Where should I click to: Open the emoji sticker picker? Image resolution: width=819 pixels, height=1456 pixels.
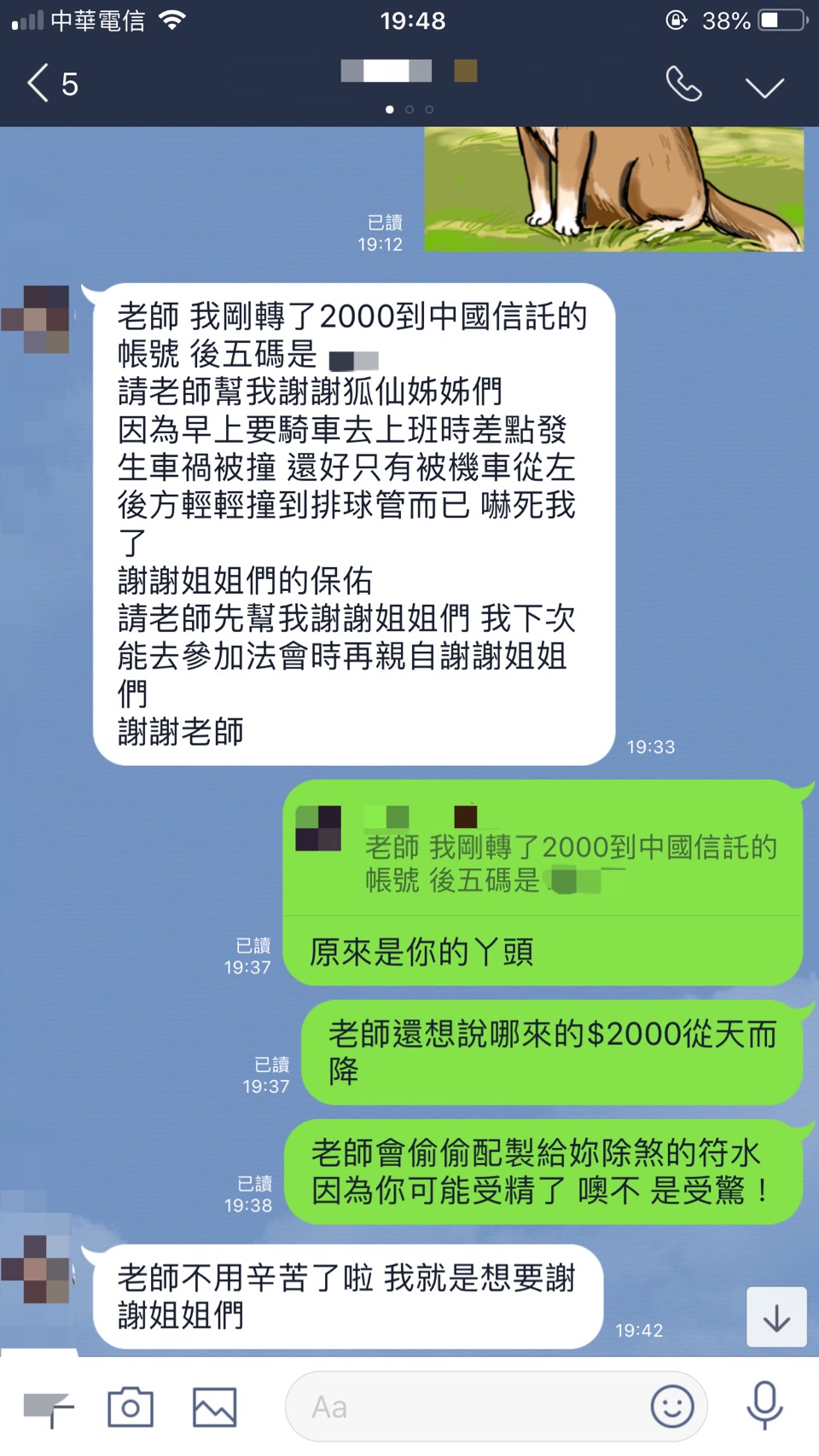point(672,1407)
